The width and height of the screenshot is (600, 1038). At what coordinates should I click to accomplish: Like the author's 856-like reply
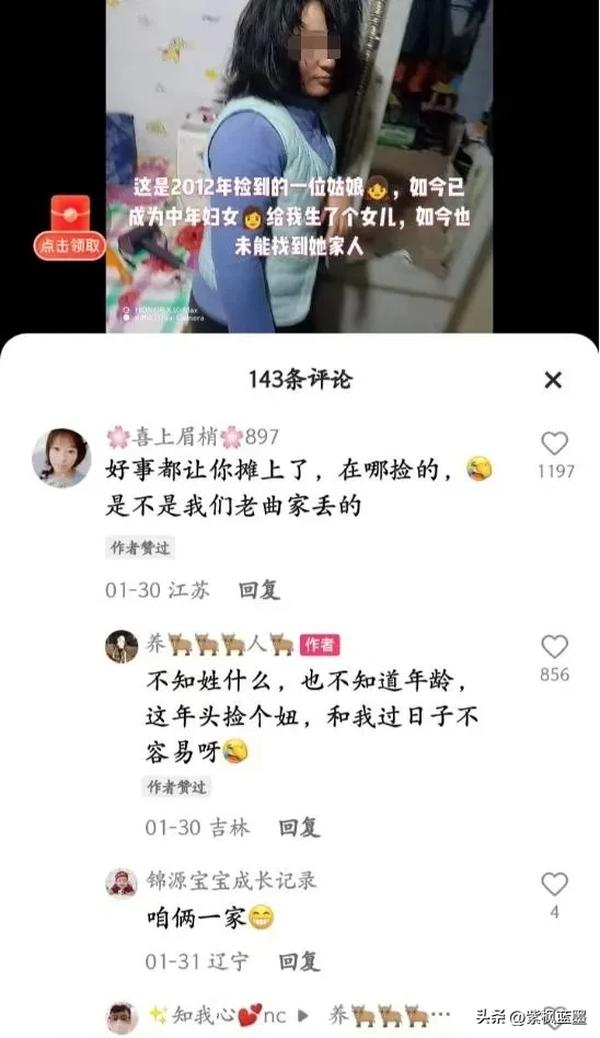(555, 647)
